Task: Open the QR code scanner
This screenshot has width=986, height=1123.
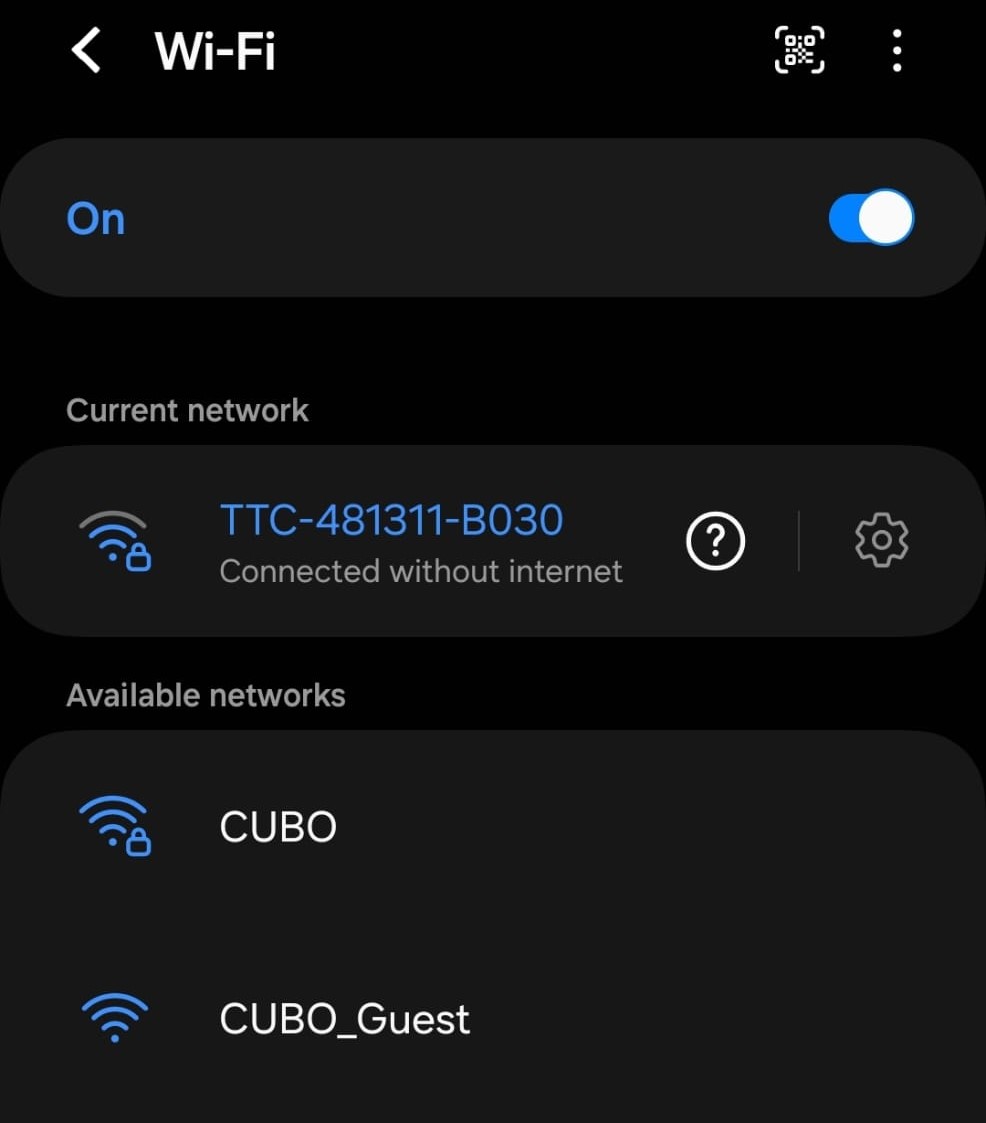Action: [x=798, y=50]
